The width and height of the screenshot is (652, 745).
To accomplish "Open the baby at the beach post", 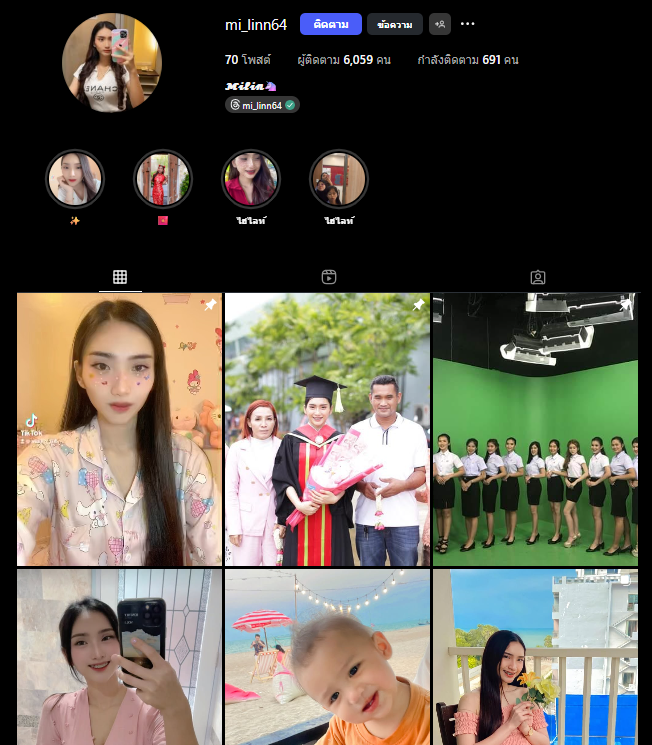I will tap(327, 657).
